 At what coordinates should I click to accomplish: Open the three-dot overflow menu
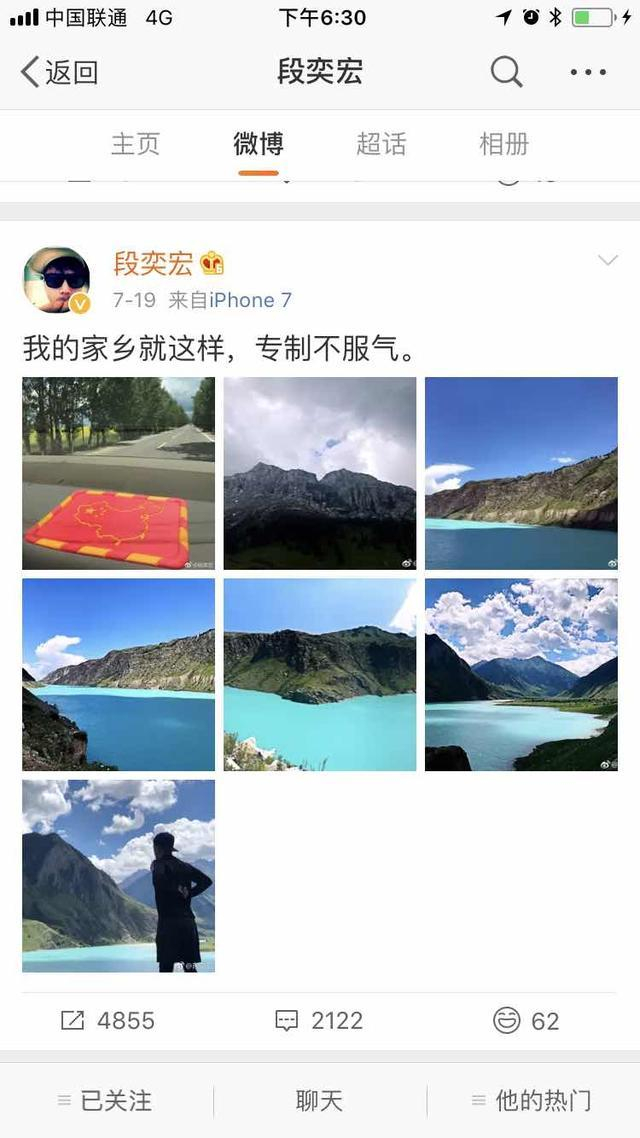click(588, 72)
